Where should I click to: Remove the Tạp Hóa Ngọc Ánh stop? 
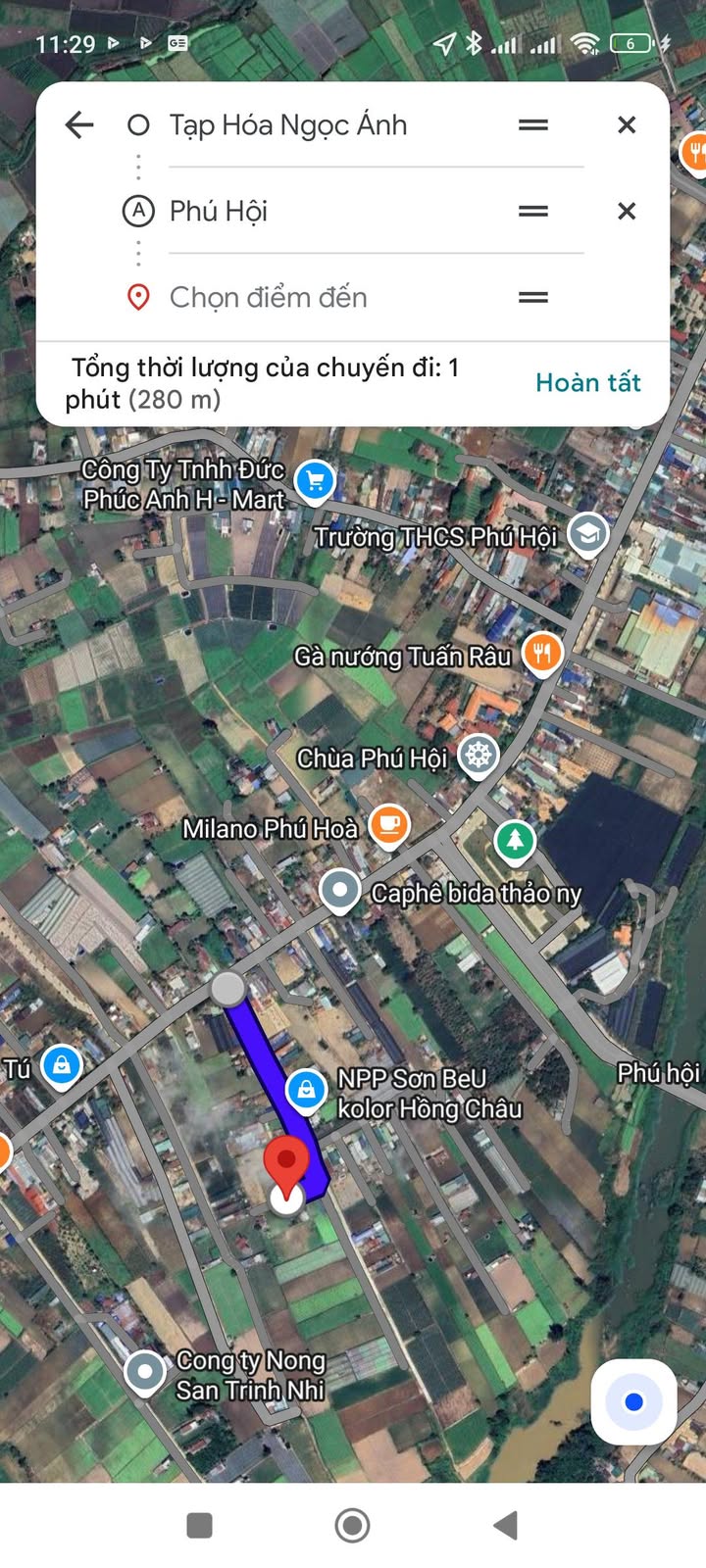(x=627, y=125)
